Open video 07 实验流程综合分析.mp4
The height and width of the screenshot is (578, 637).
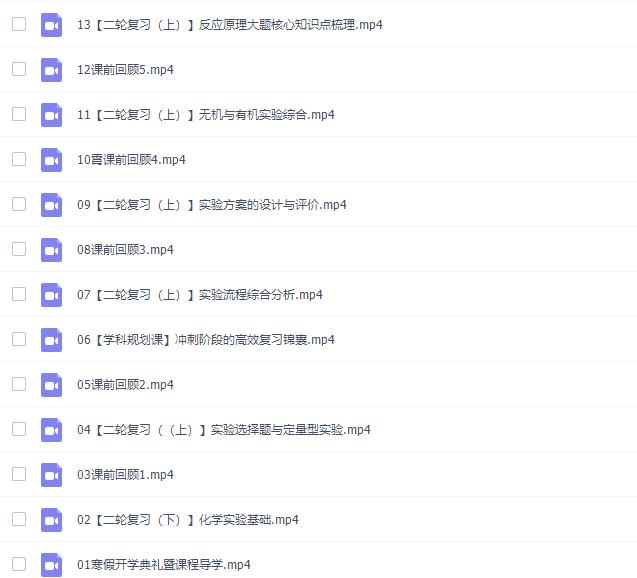click(199, 295)
